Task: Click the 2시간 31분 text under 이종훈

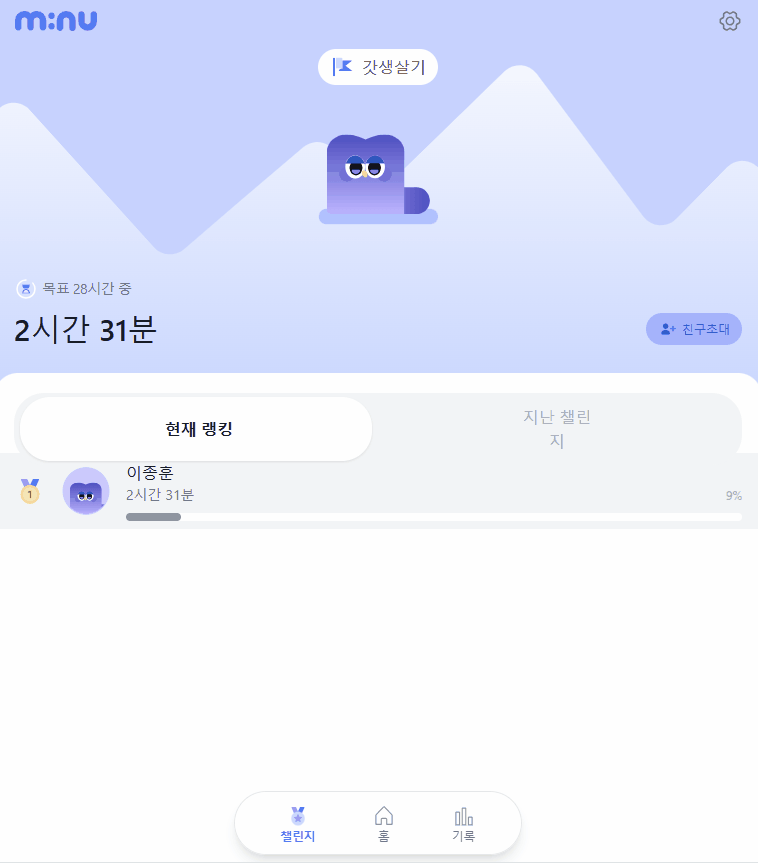Action: [158, 495]
